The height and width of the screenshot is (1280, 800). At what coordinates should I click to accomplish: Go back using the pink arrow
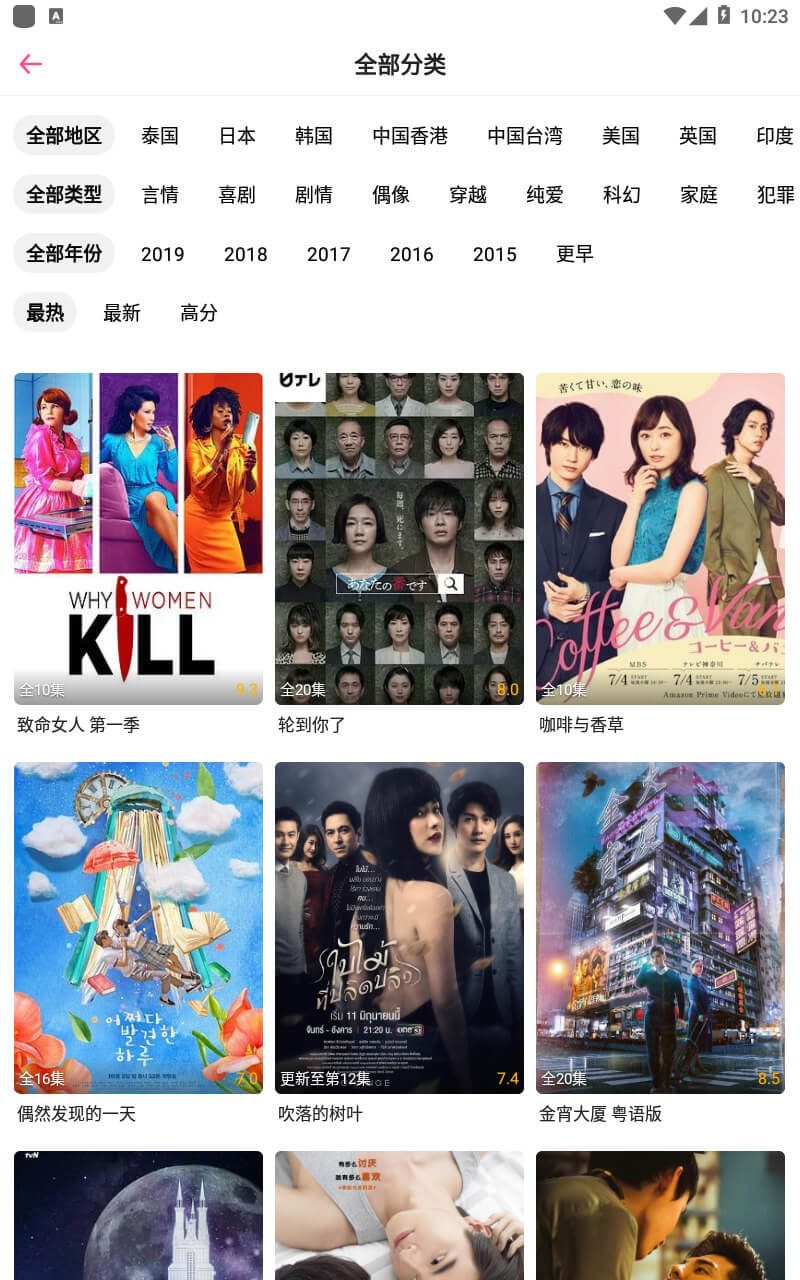tap(31, 64)
